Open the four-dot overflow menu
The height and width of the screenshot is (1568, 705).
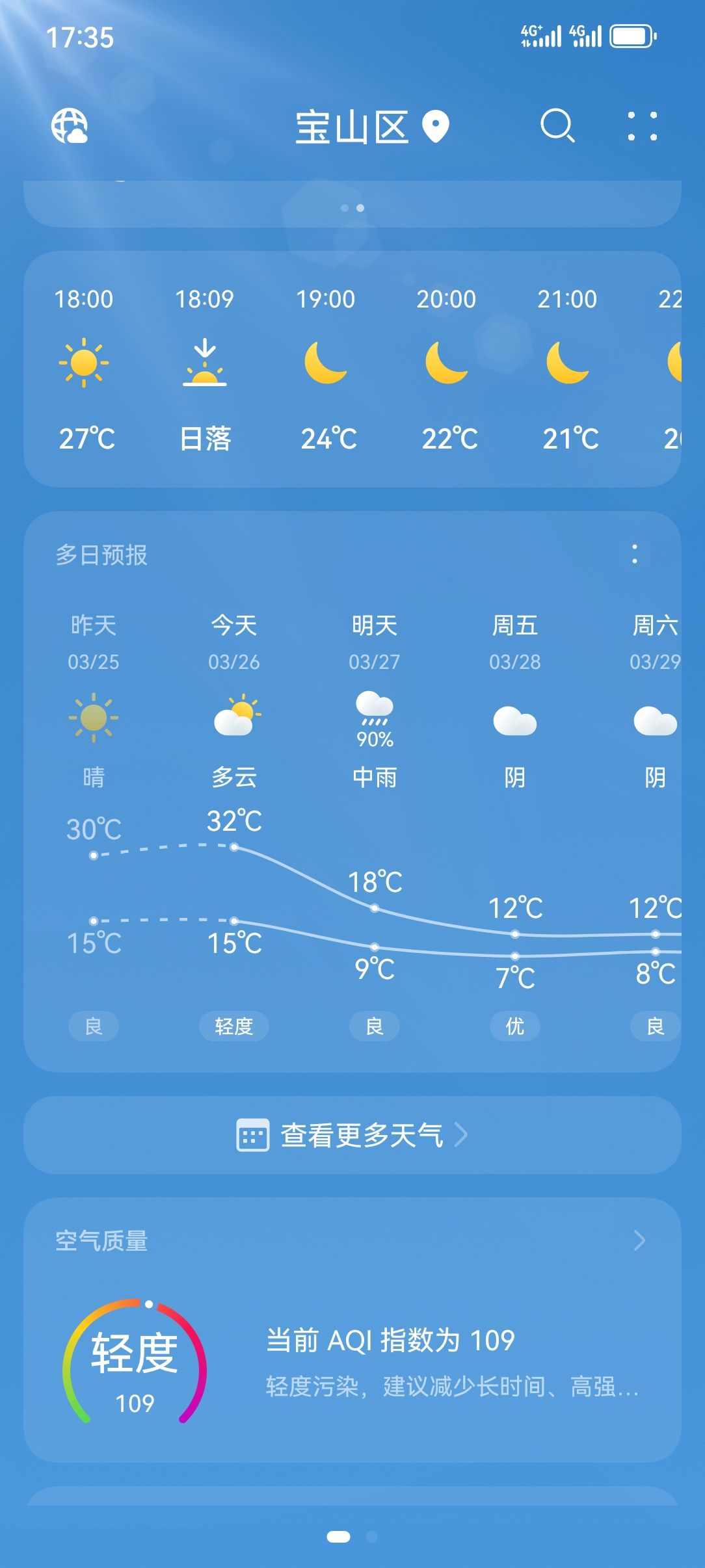tap(642, 125)
